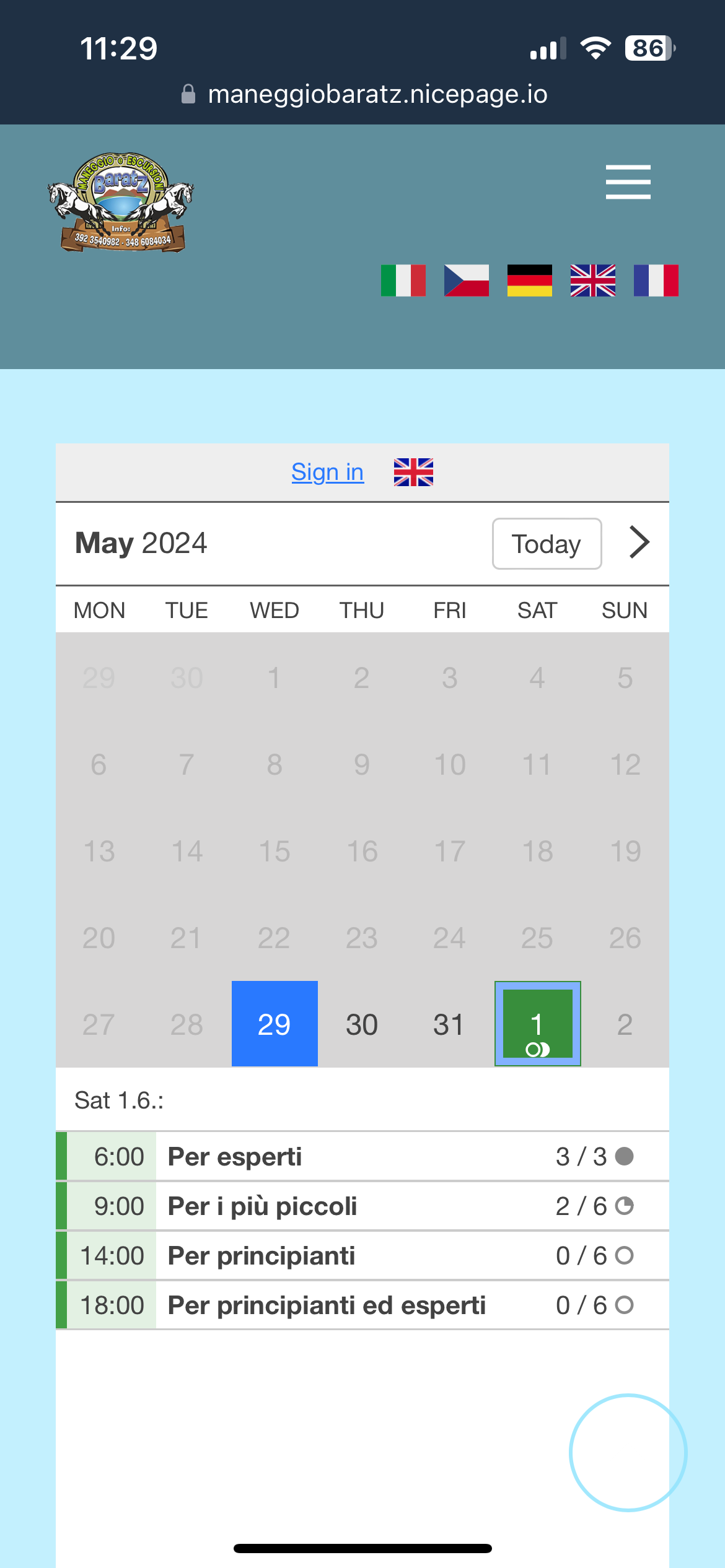The height and width of the screenshot is (1568, 725).
Task: Change calendar language via UK flag
Action: click(413, 473)
